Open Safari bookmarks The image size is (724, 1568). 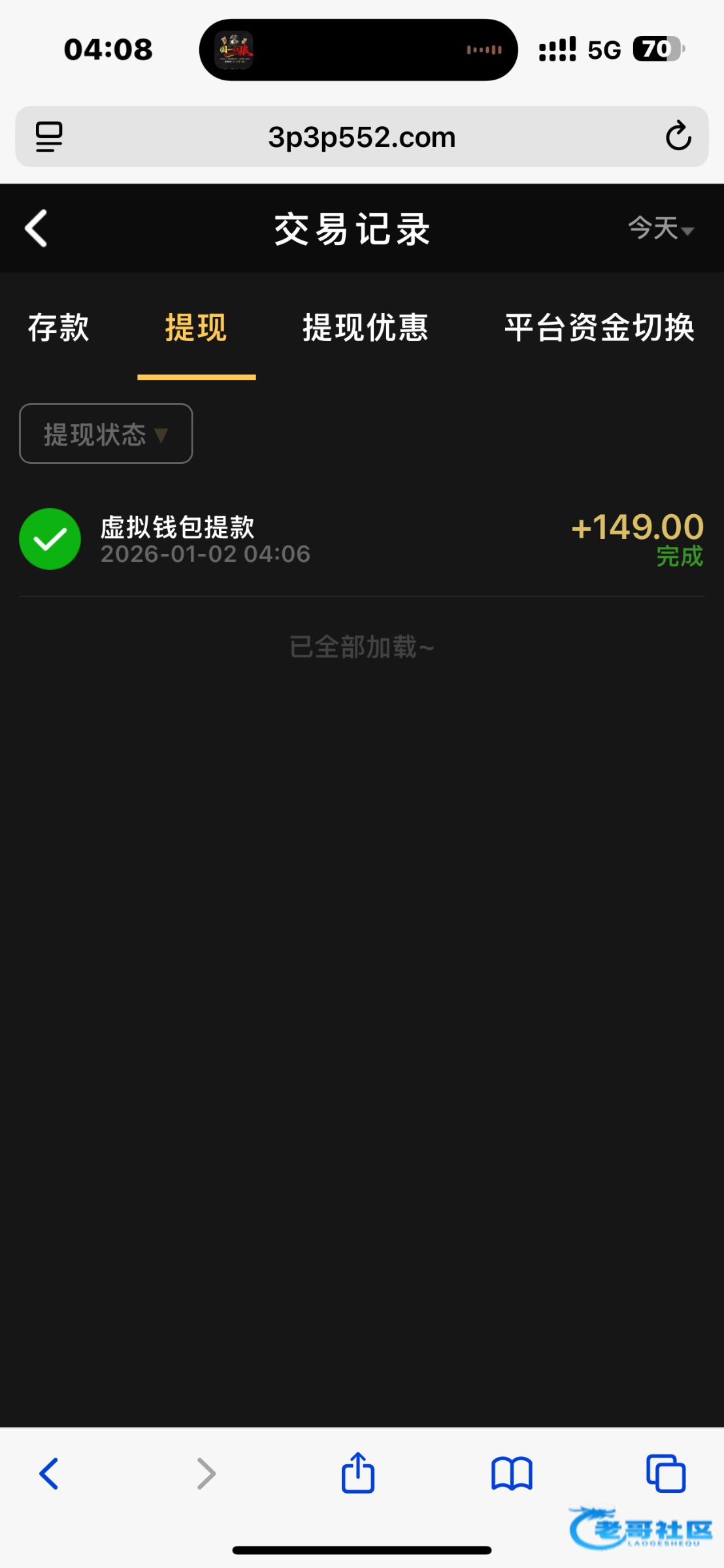(512, 1473)
